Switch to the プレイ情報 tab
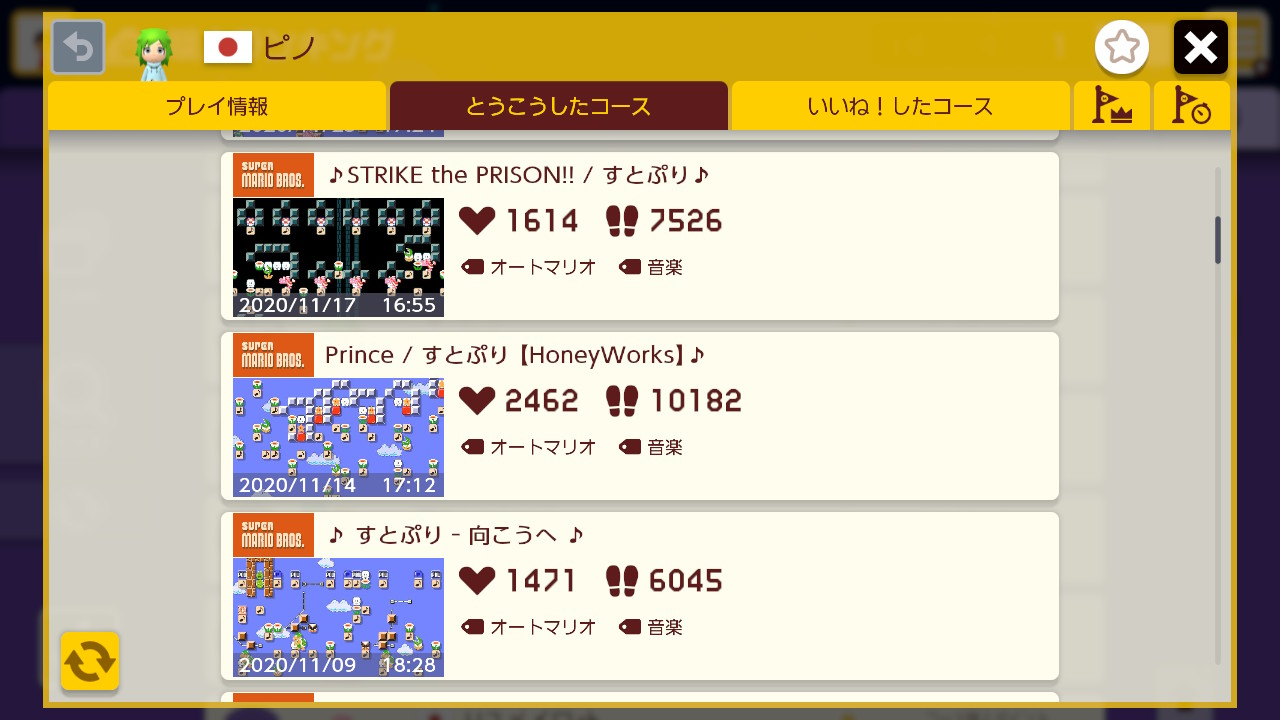 (x=217, y=107)
